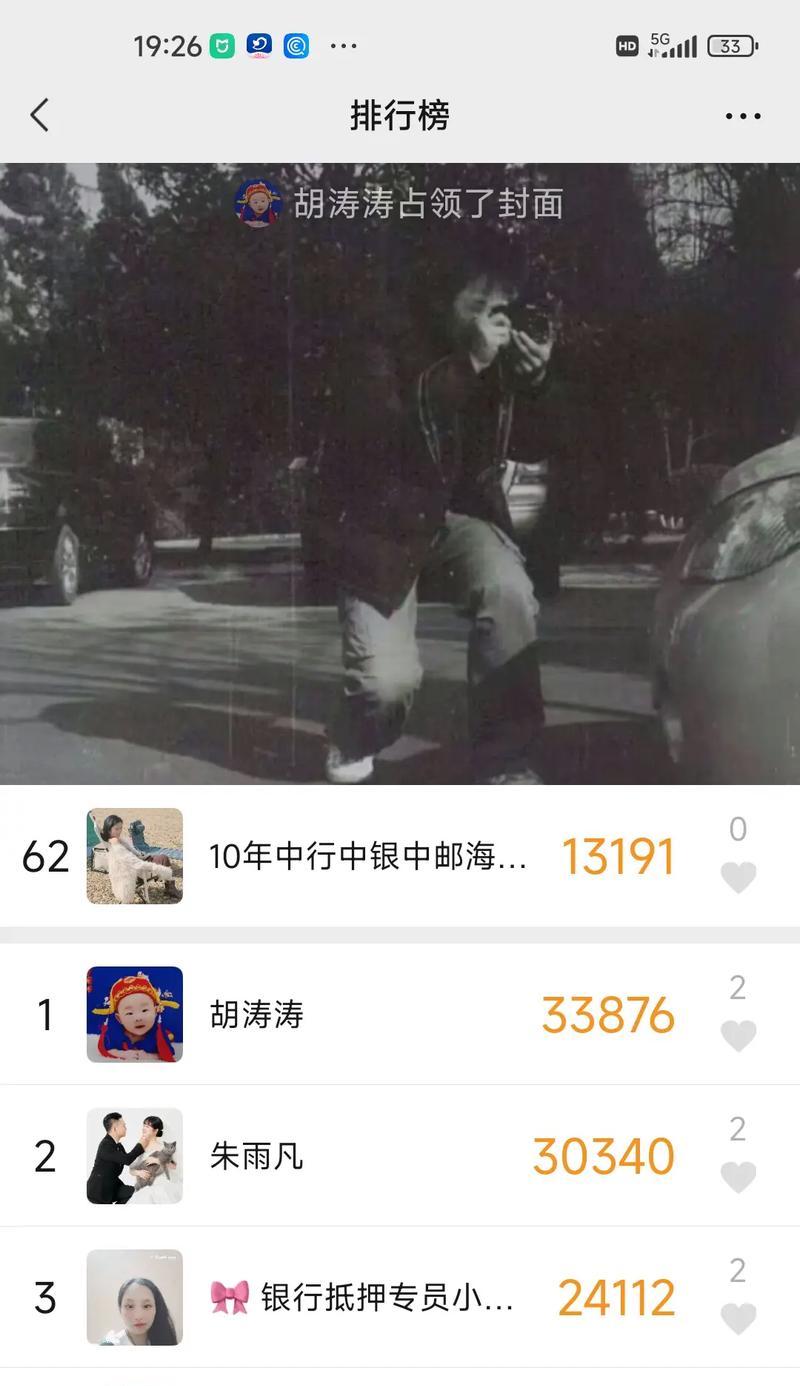
Task: Open my own rank 62 entry
Action: pos(370,856)
